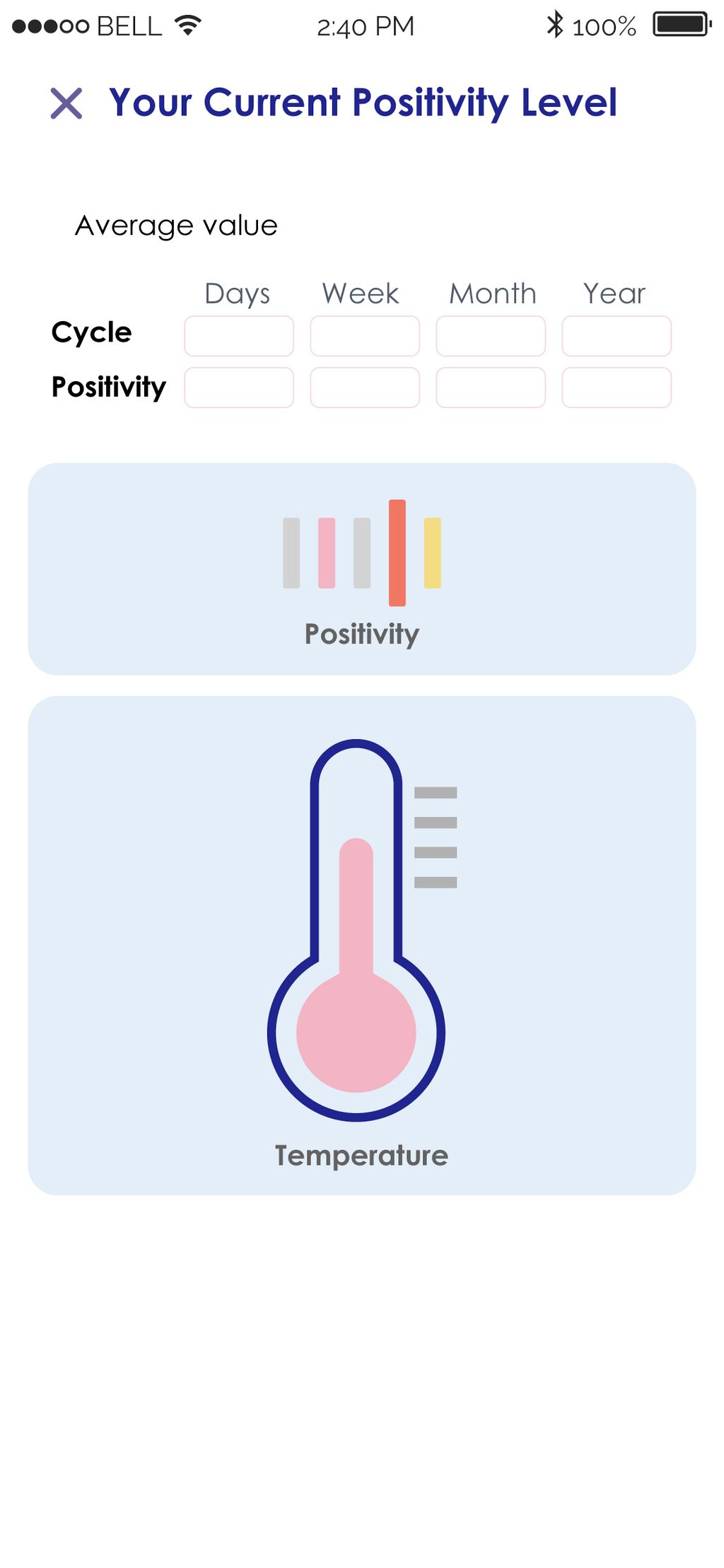Open the Positivity card

362,569
